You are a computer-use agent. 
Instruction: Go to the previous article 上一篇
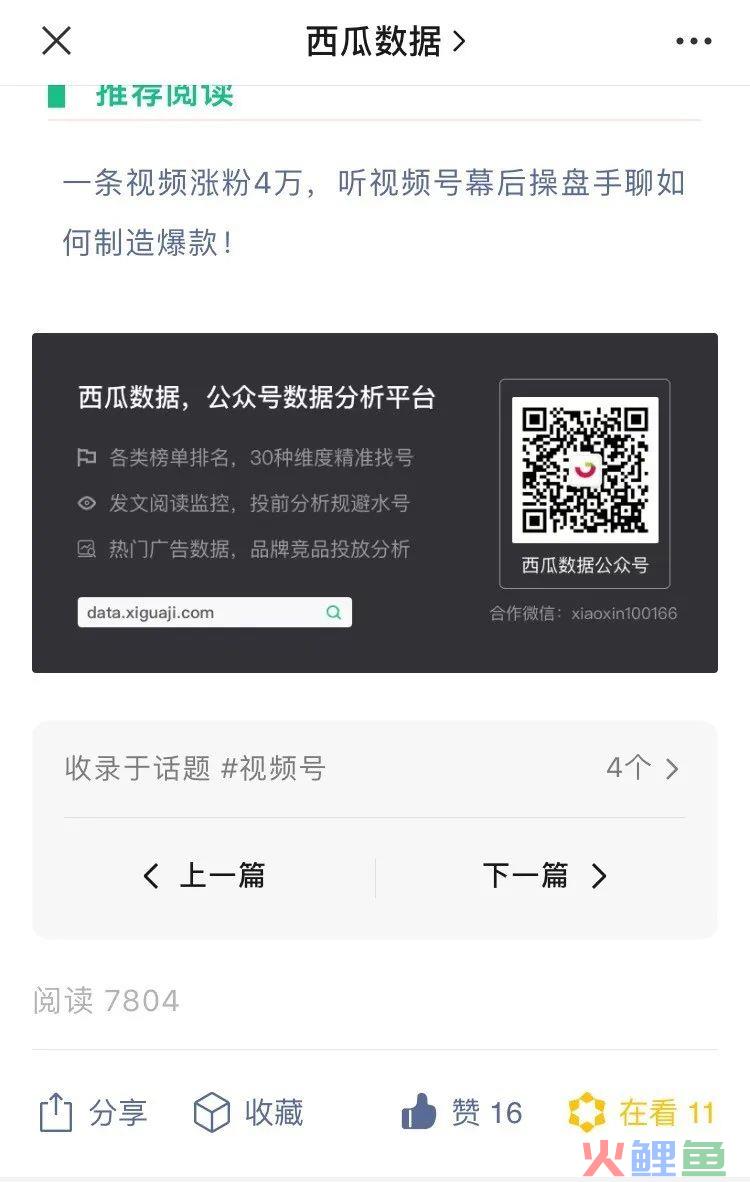pos(204,876)
